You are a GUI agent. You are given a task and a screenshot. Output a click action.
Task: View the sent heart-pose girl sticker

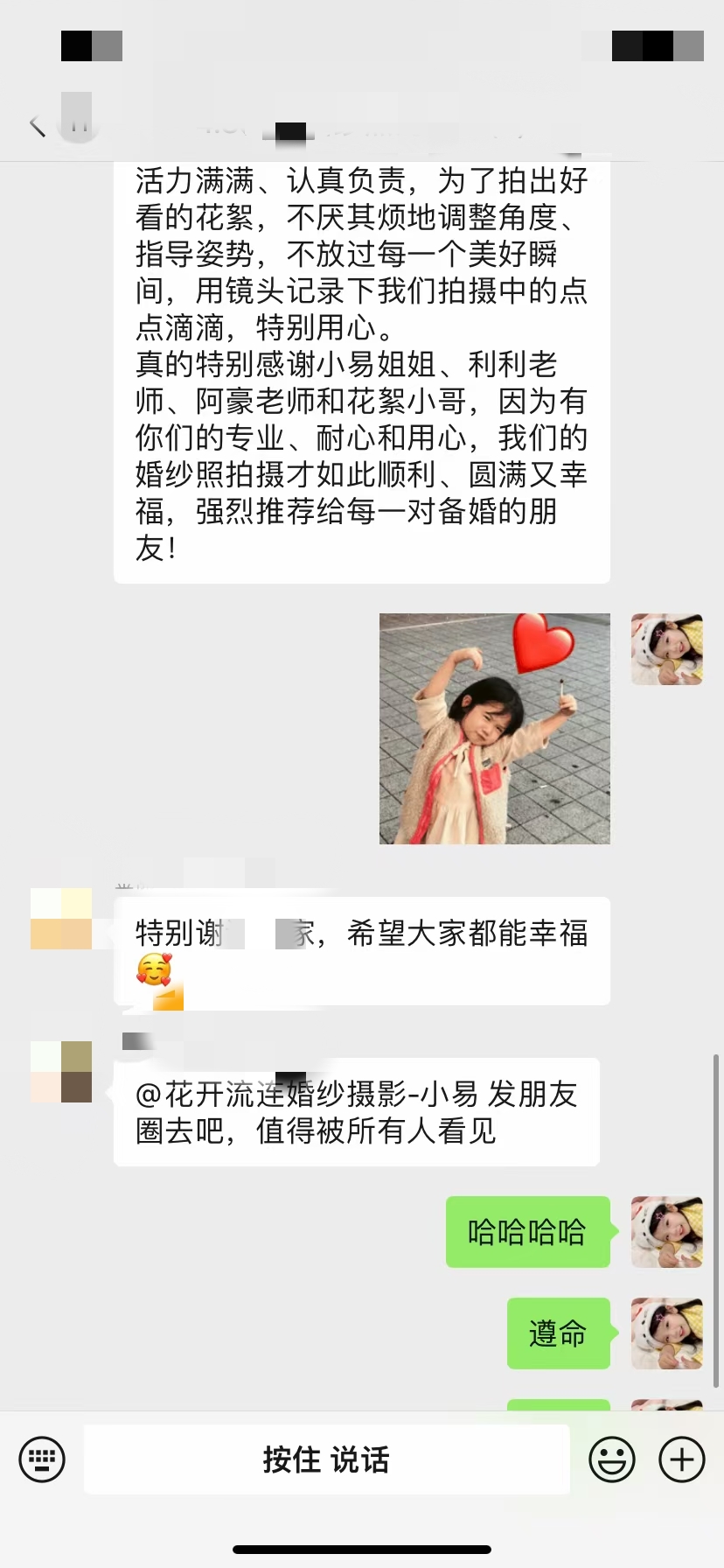click(x=494, y=728)
